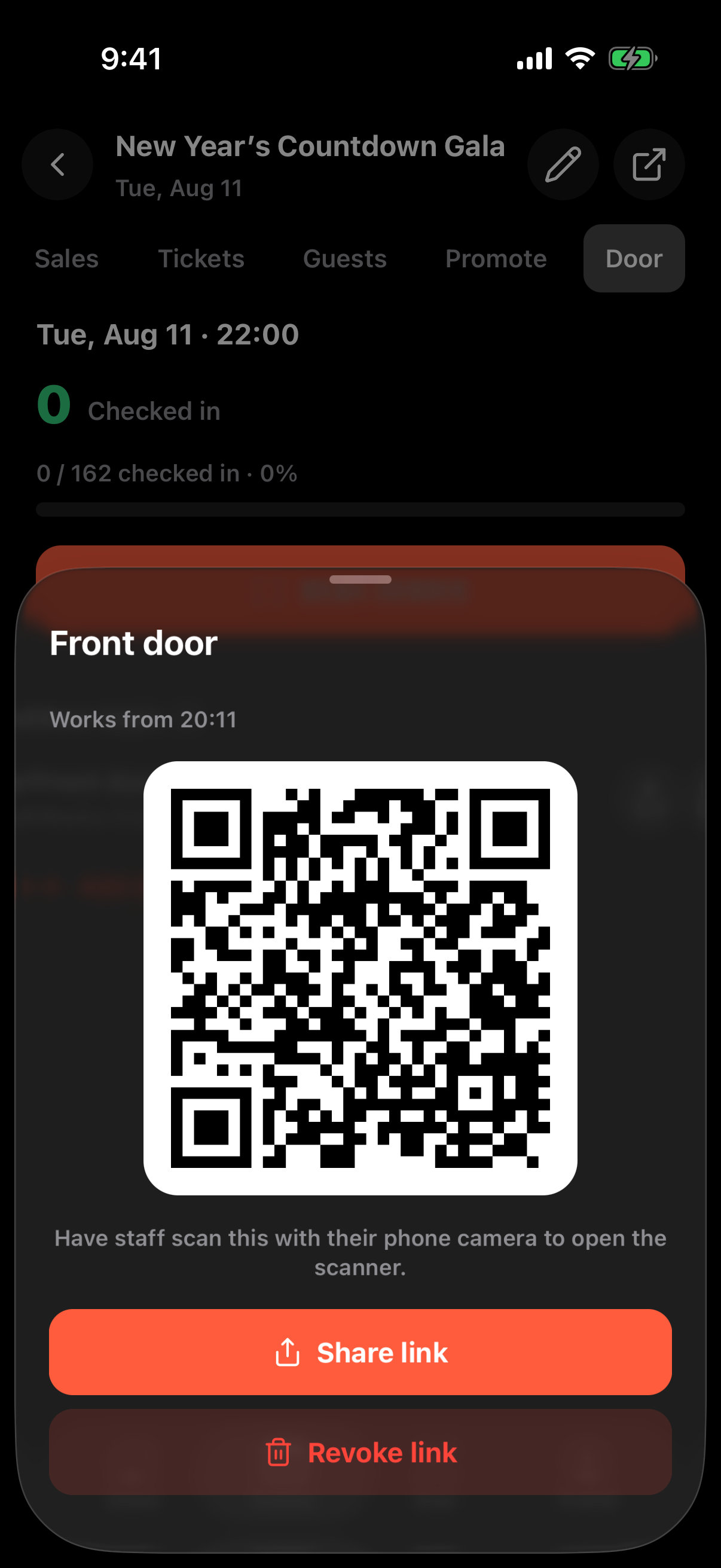721x1568 pixels.
Task: Switch to the Tickets tab
Action: click(x=201, y=259)
